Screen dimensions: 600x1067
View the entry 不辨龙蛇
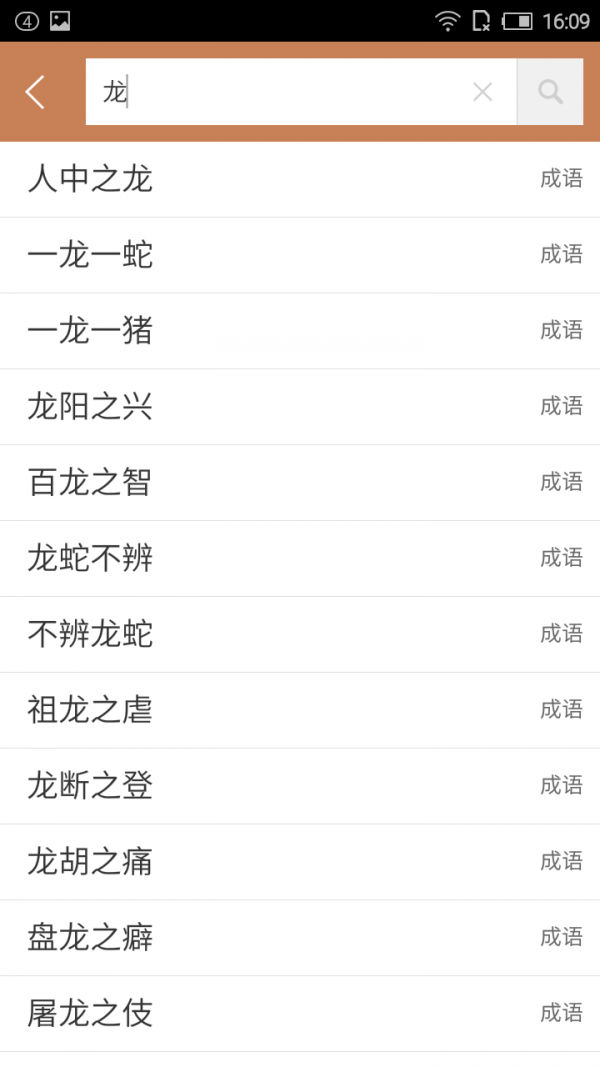pyautogui.click(x=90, y=634)
